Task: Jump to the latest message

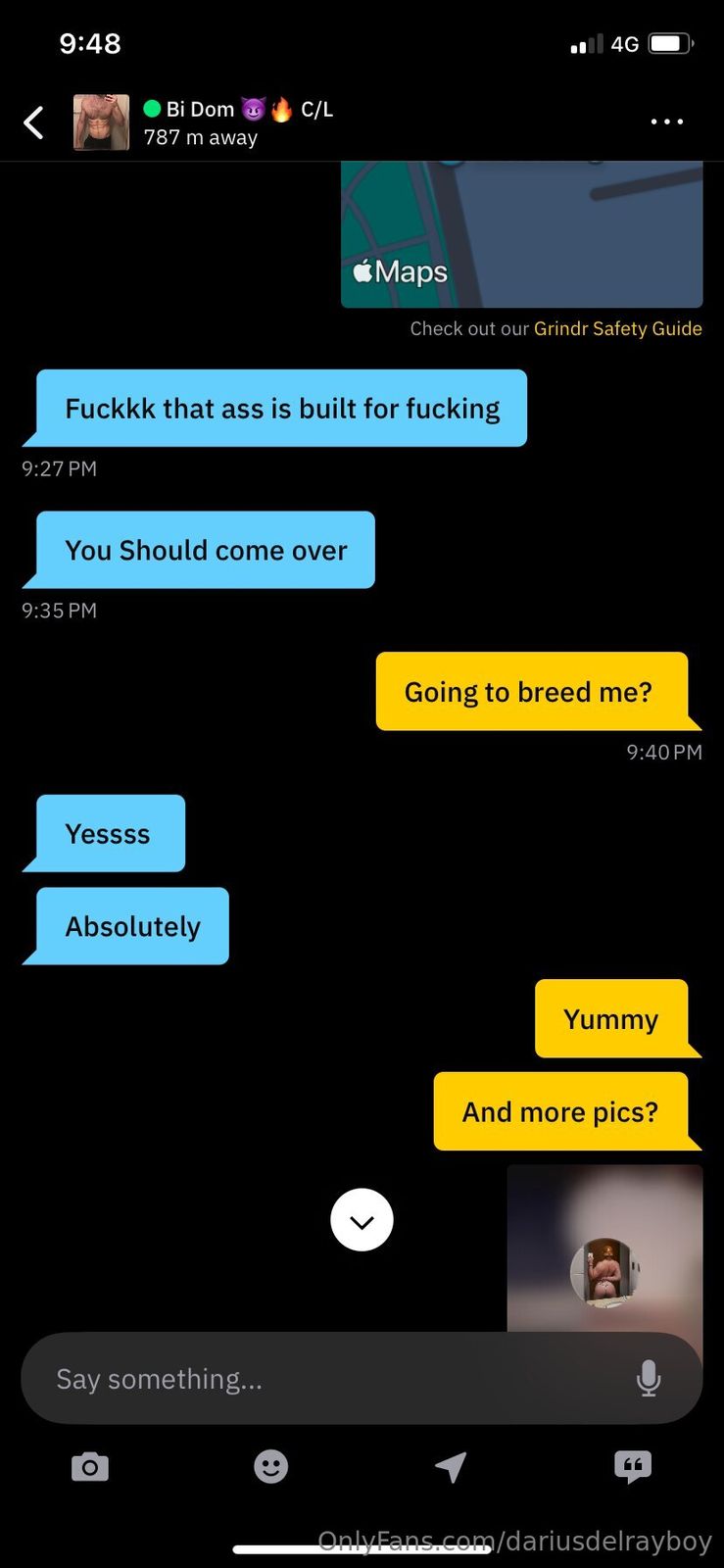Action: pyautogui.click(x=362, y=1220)
